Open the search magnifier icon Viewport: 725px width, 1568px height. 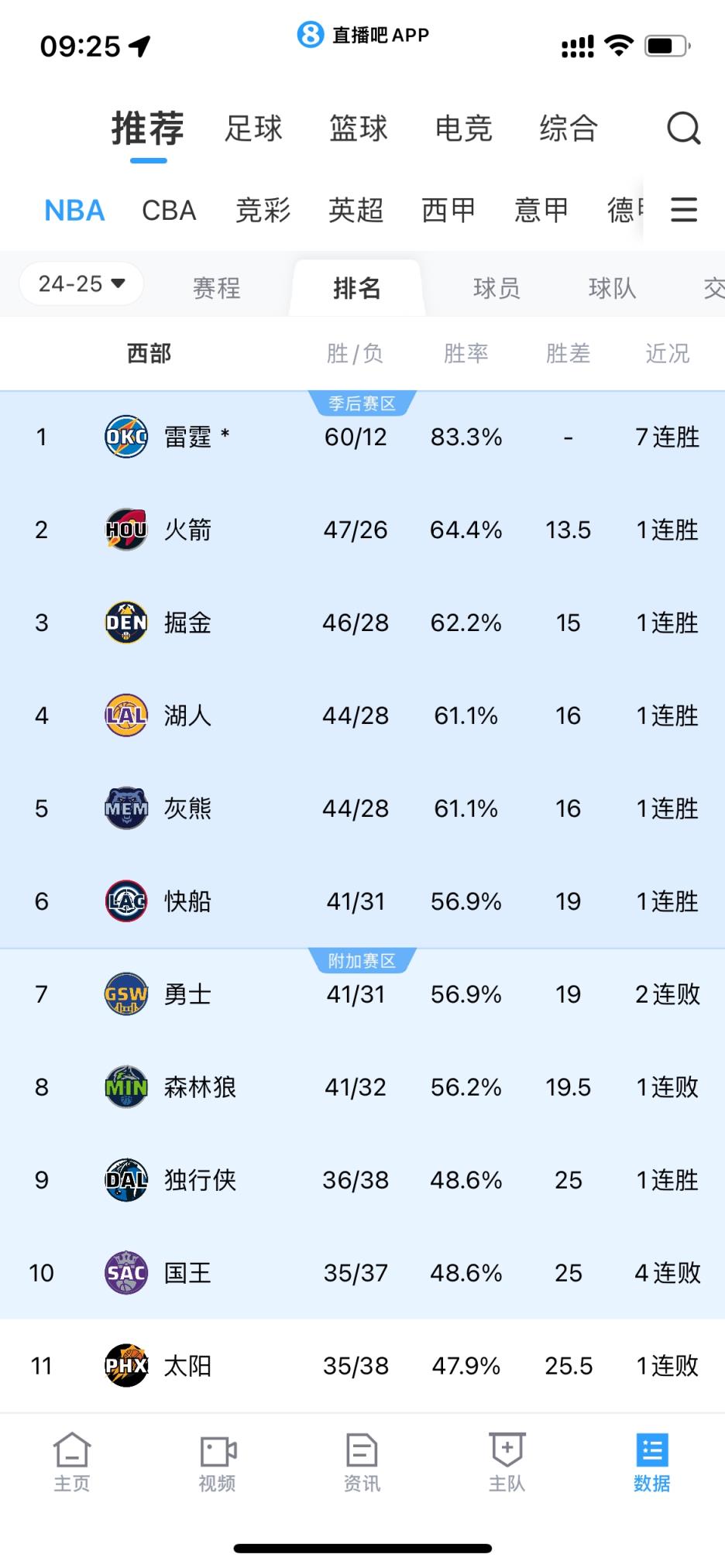(683, 128)
